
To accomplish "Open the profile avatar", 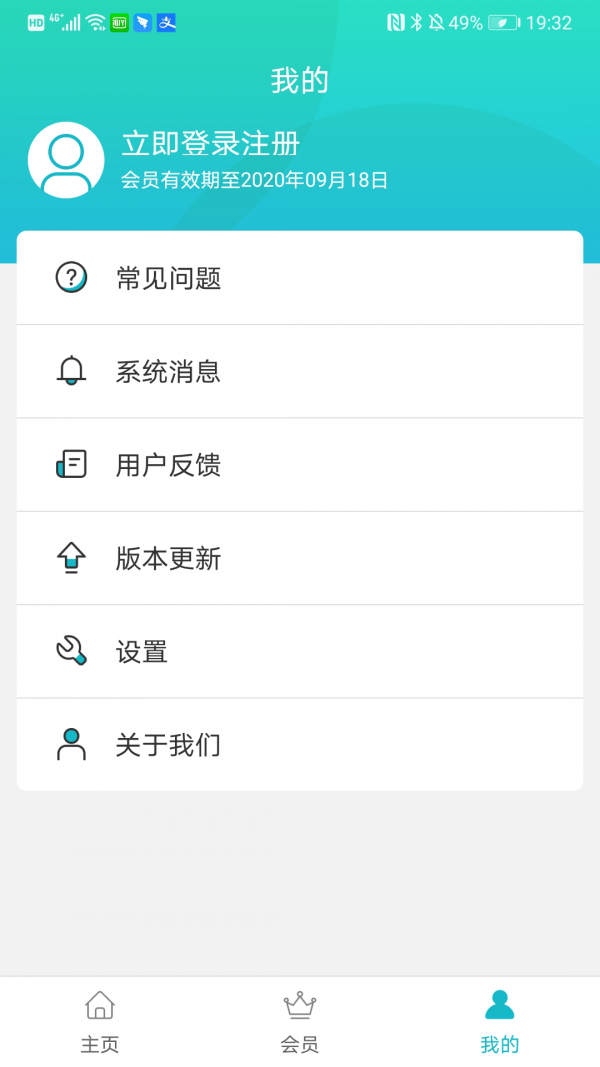I will (66, 160).
